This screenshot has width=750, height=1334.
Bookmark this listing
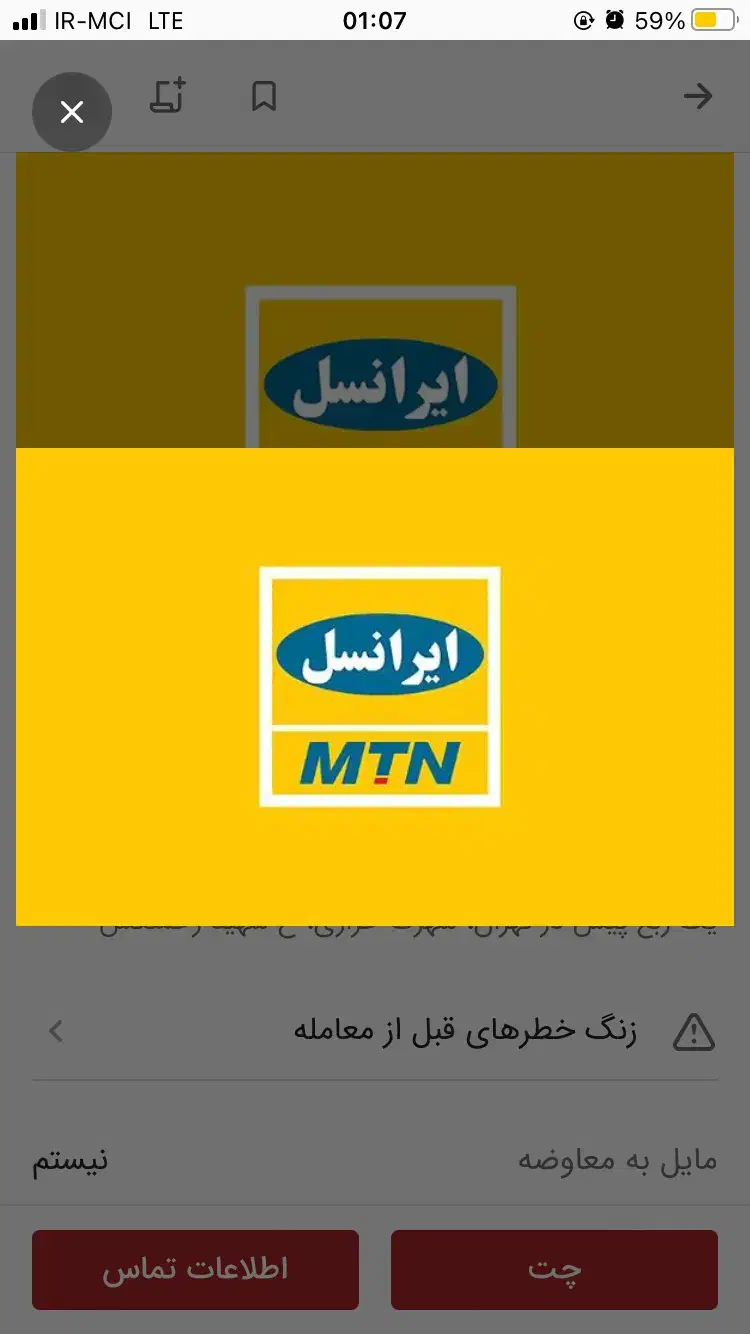(x=263, y=96)
